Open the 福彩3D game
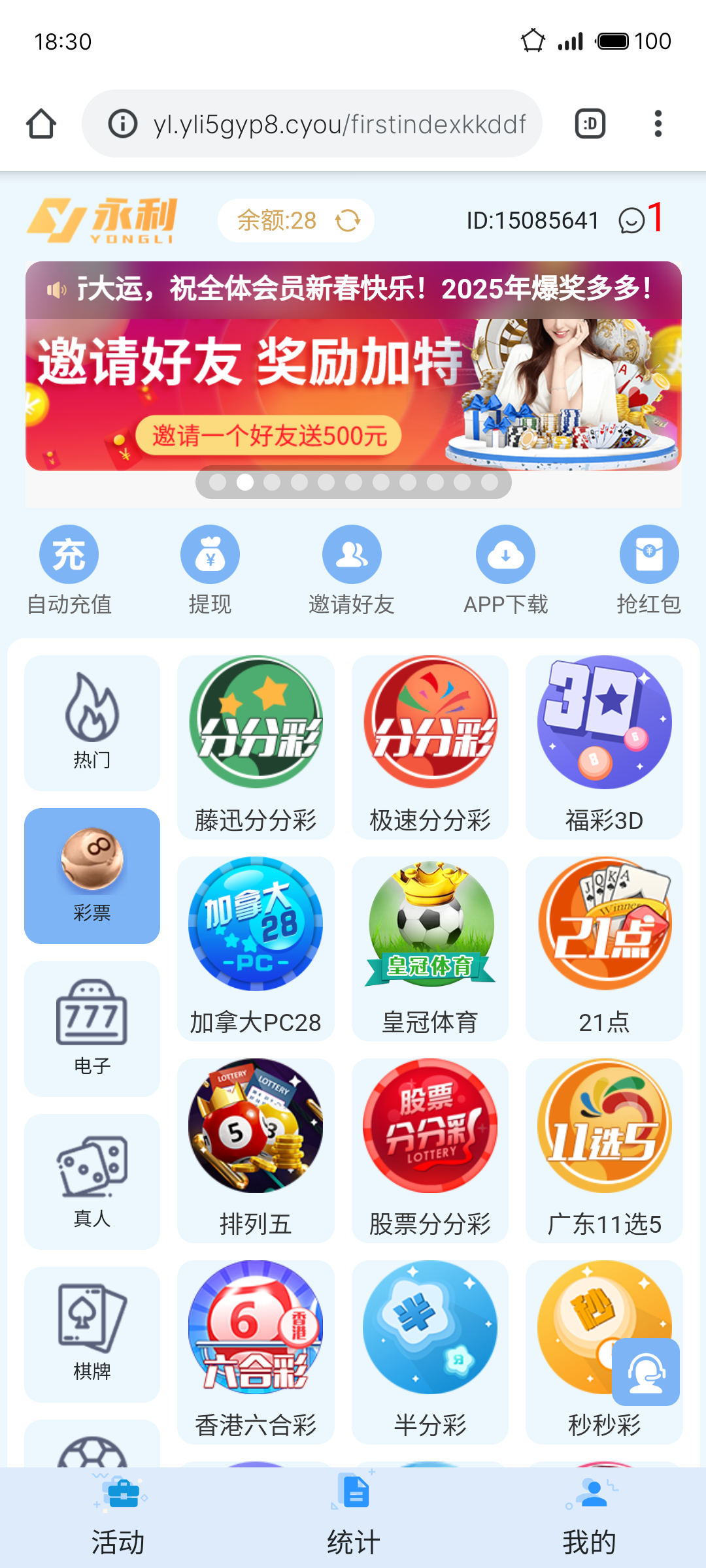The height and width of the screenshot is (1568, 706). (x=604, y=747)
